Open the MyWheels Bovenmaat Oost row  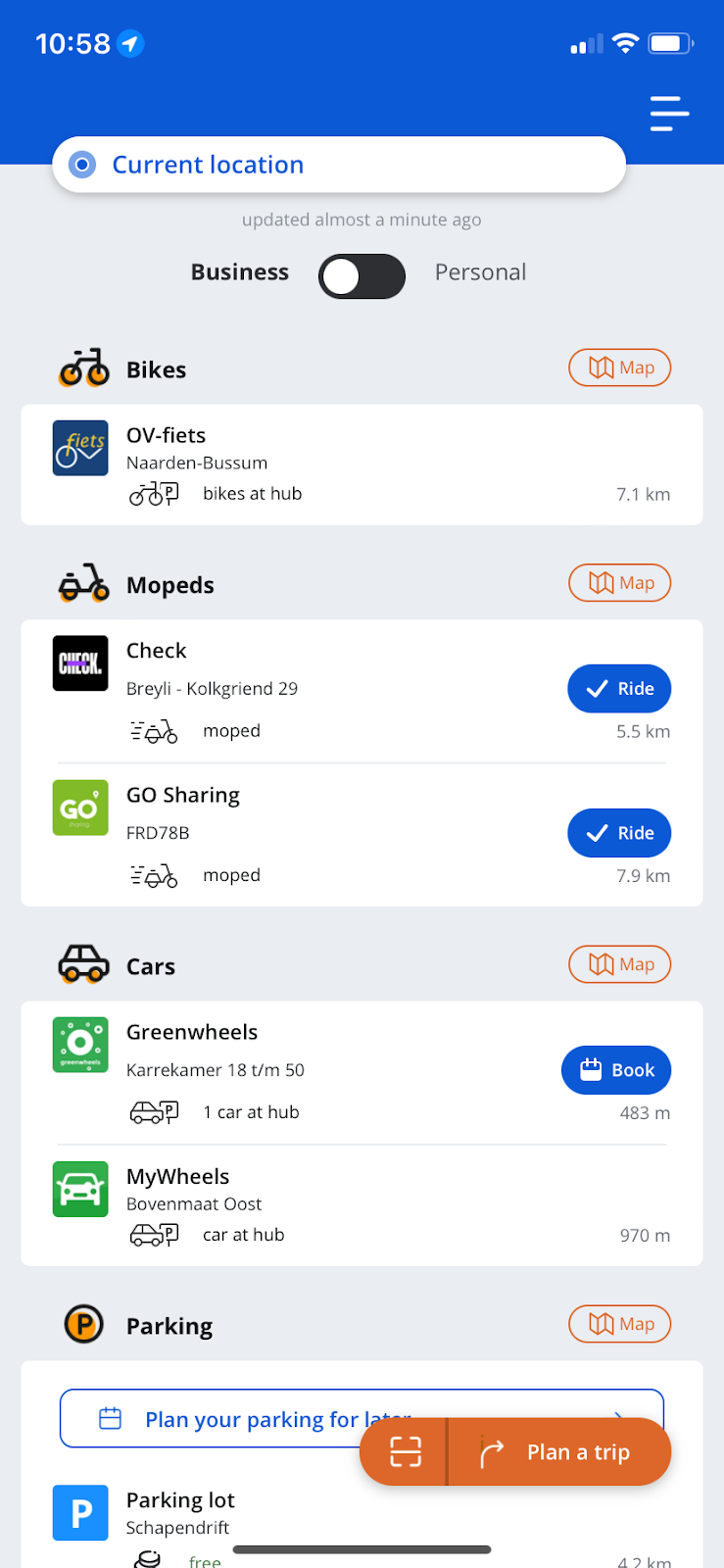tap(362, 1205)
